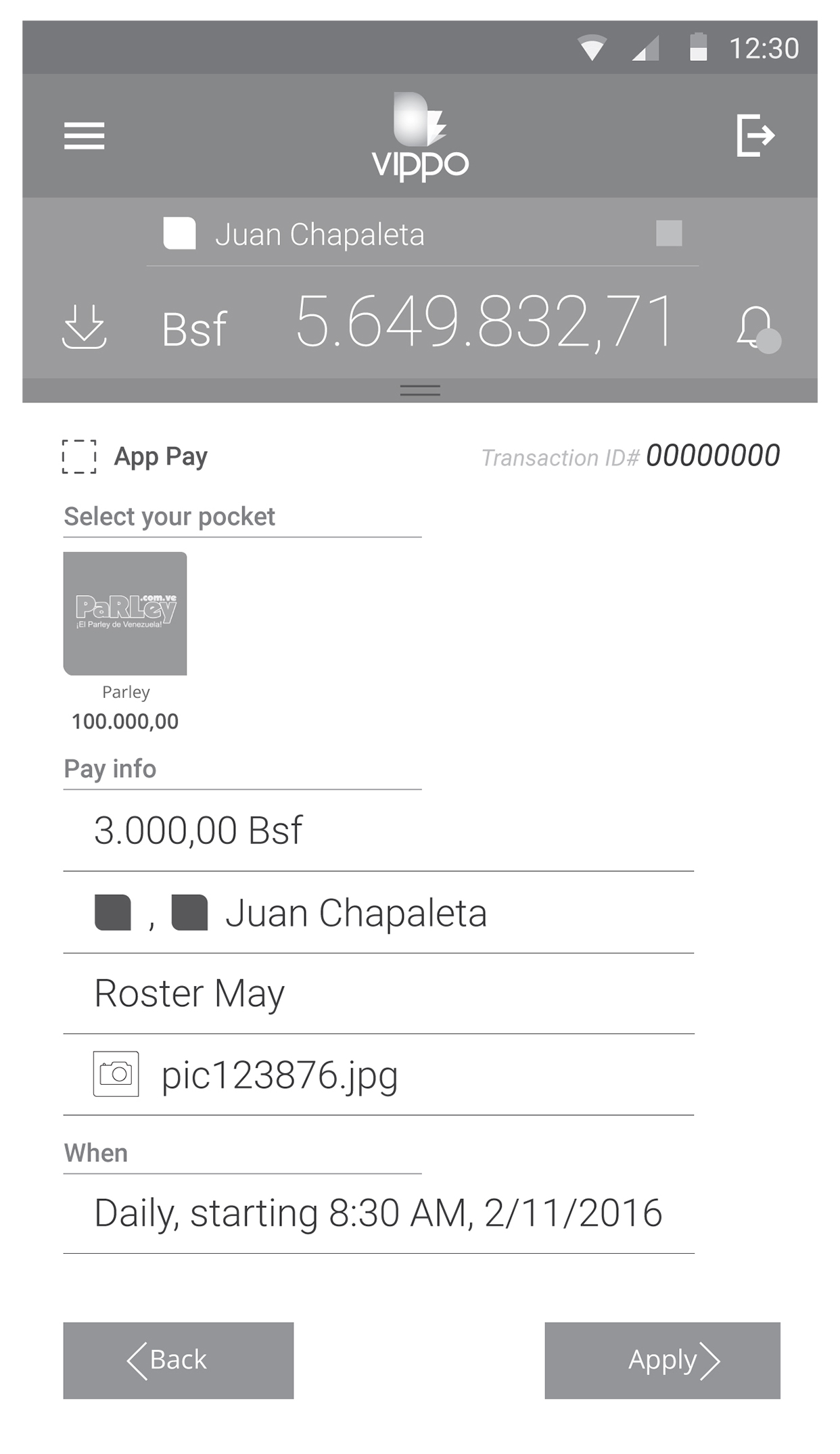Change the Daily schedule setting
840x1454 pixels.
[x=379, y=1213]
